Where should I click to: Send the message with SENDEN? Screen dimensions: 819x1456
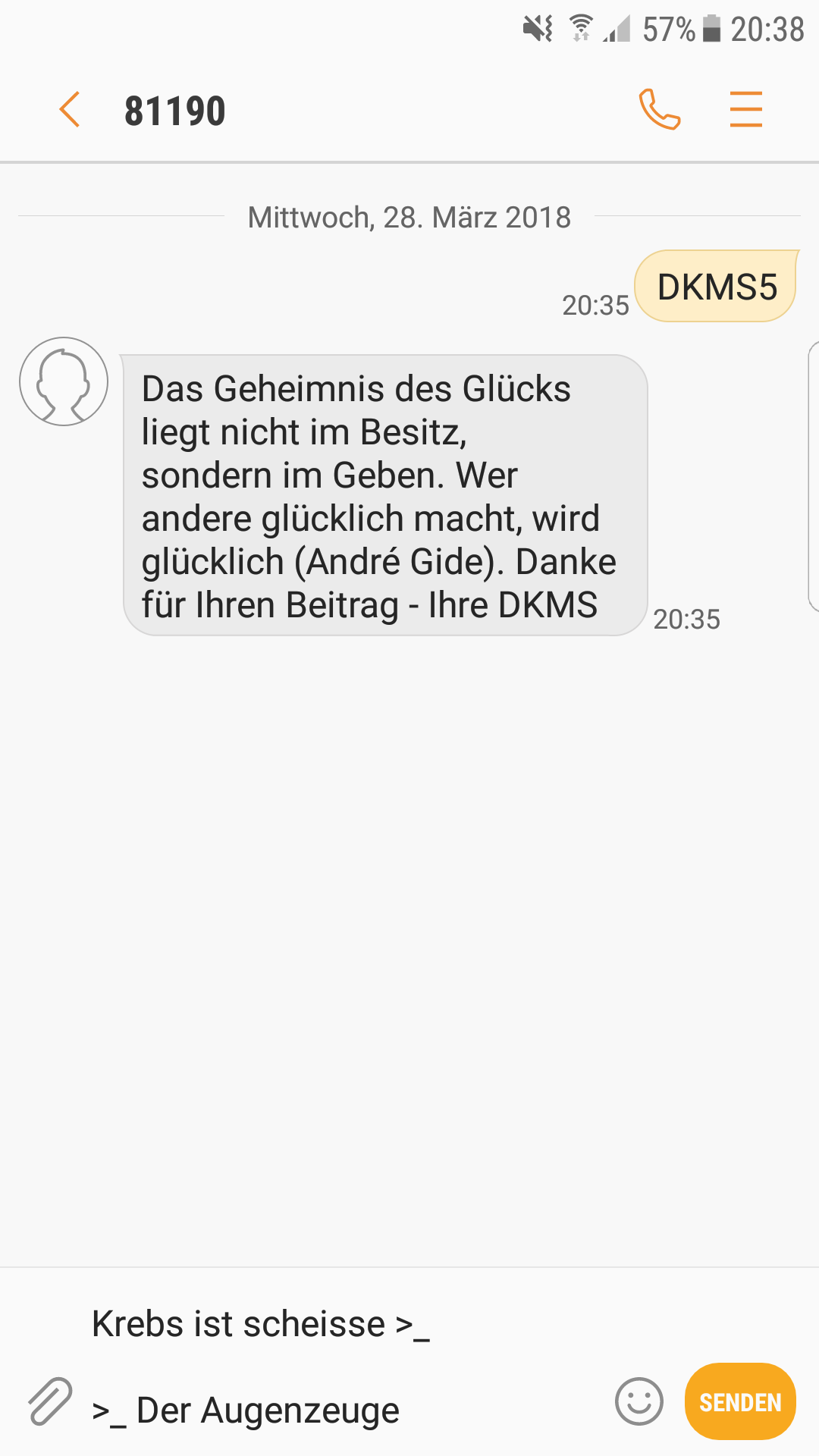coord(740,1401)
